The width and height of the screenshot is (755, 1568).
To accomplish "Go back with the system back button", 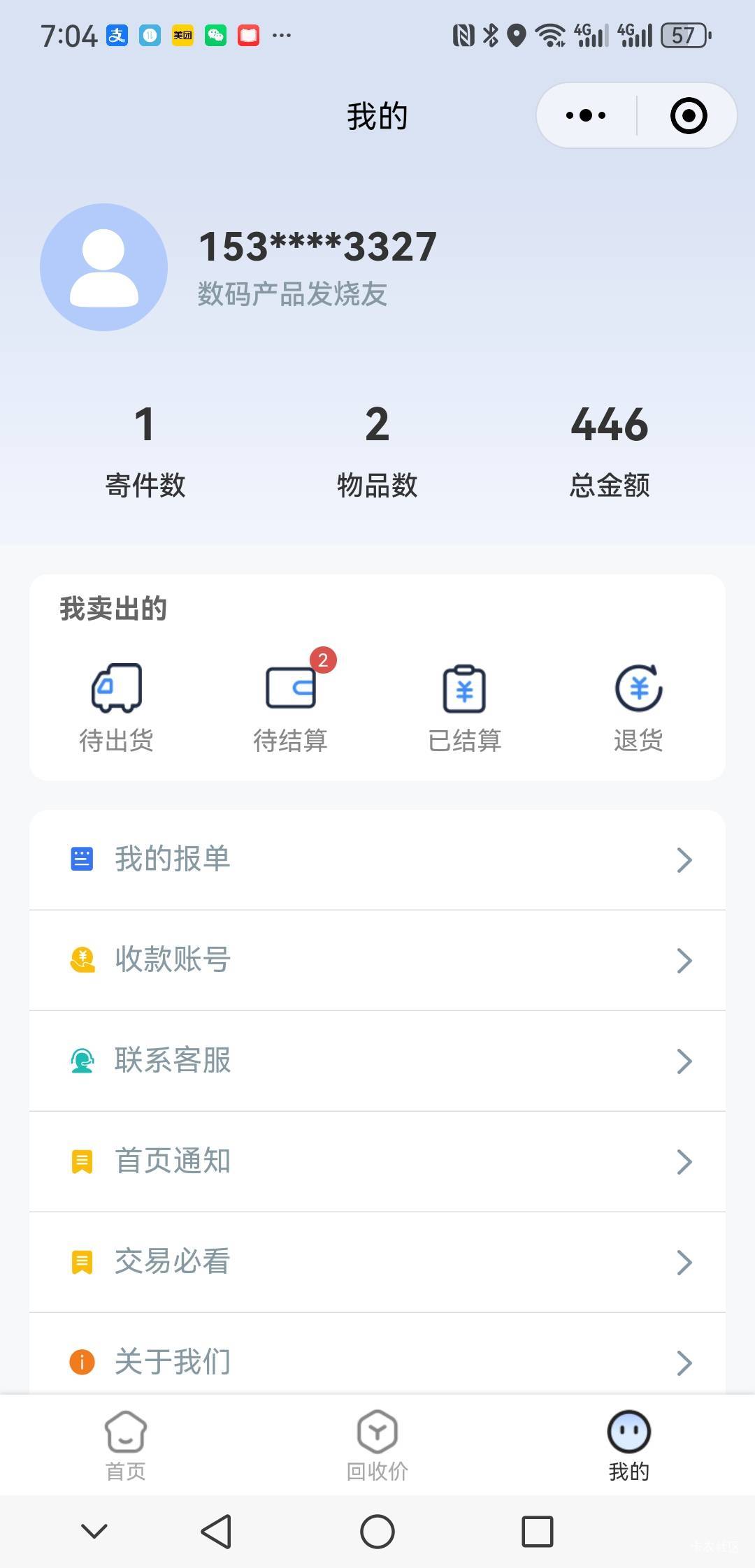I will [216, 1532].
